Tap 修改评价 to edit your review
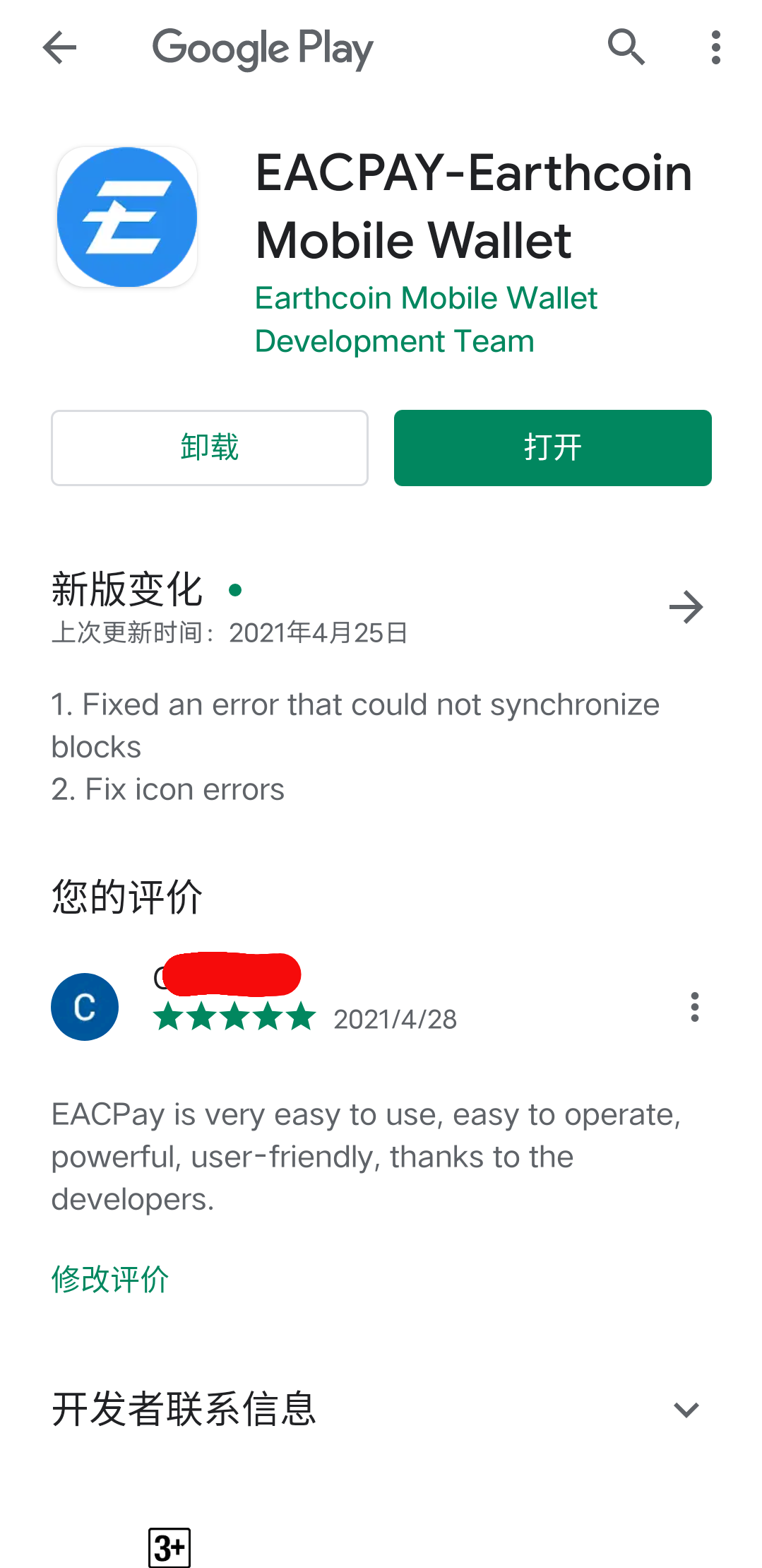 pyautogui.click(x=110, y=1279)
